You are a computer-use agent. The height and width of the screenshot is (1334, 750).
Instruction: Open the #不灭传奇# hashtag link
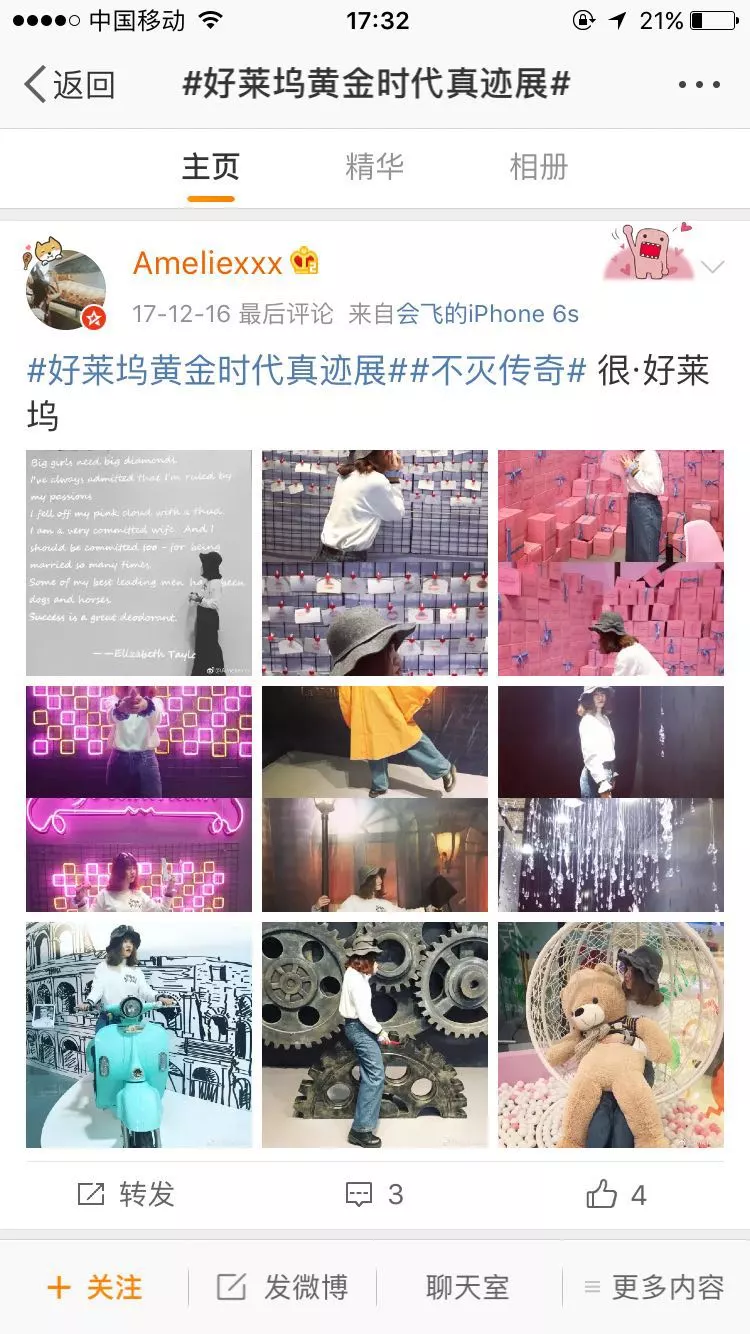point(498,371)
